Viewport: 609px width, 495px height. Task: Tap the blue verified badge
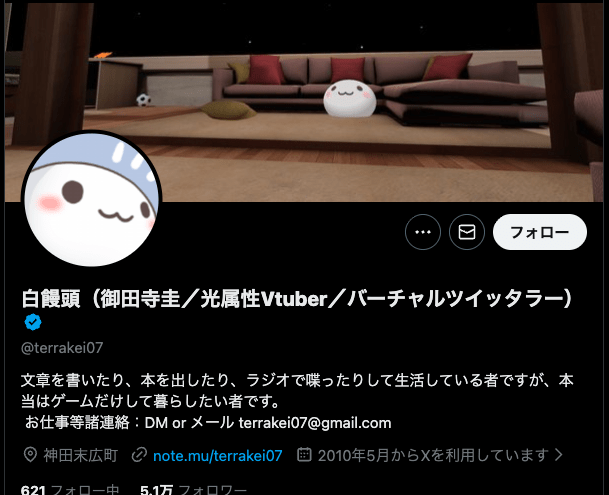33,322
